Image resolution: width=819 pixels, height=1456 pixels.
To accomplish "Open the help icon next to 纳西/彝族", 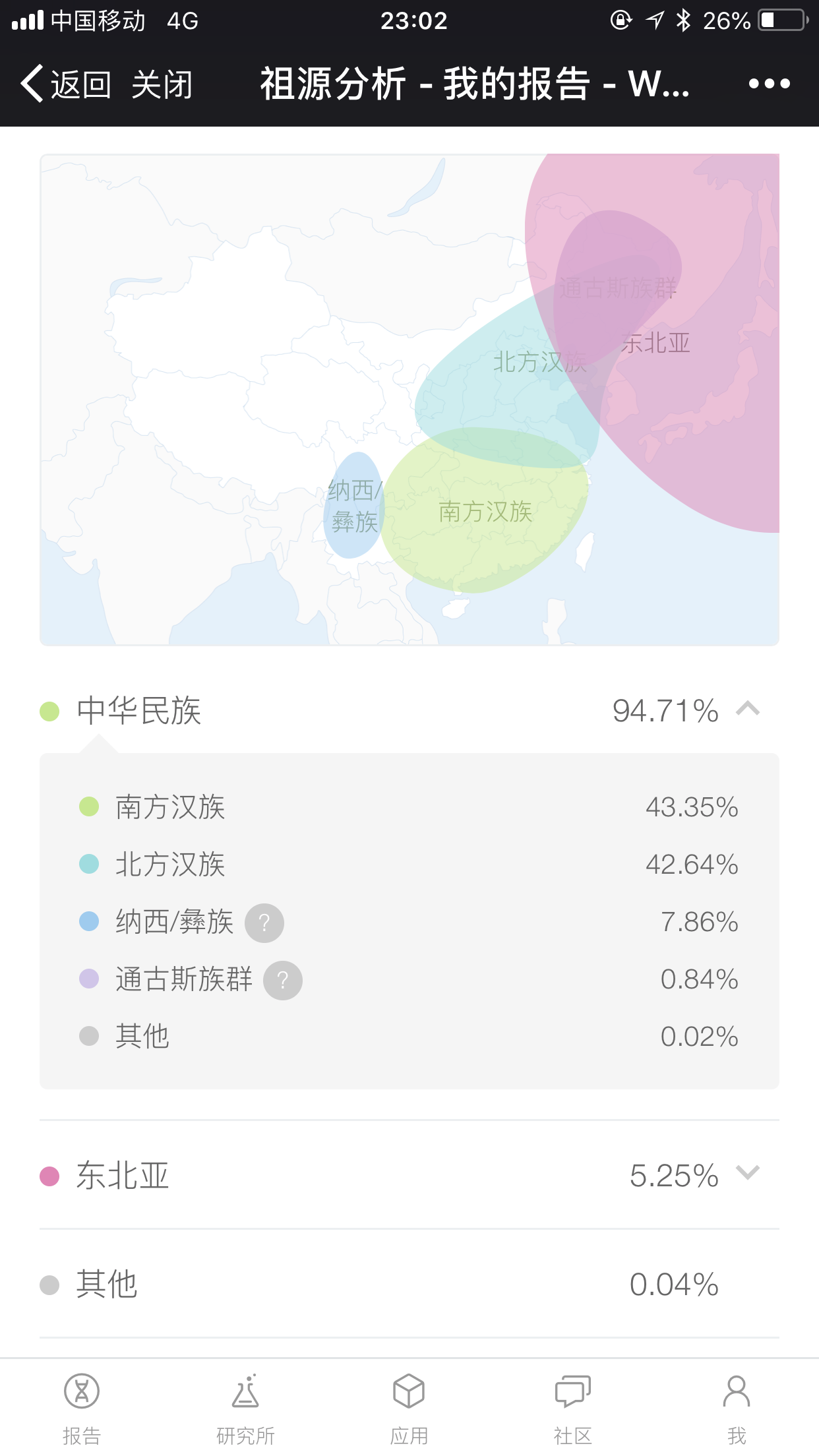I will click(x=264, y=923).
